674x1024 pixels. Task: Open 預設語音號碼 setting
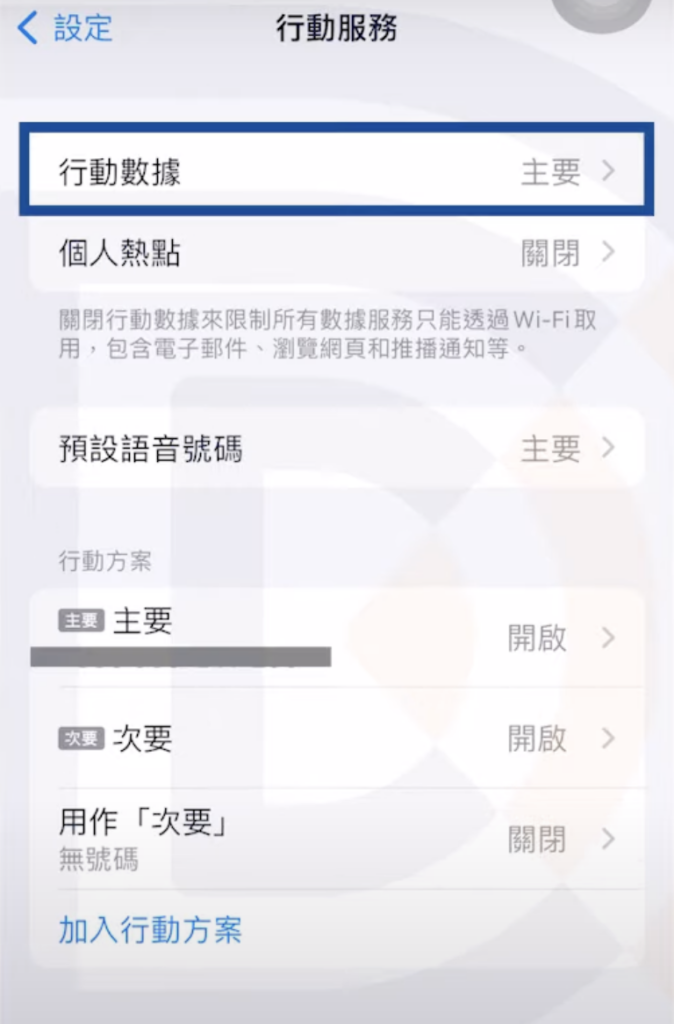click(337, 448)
